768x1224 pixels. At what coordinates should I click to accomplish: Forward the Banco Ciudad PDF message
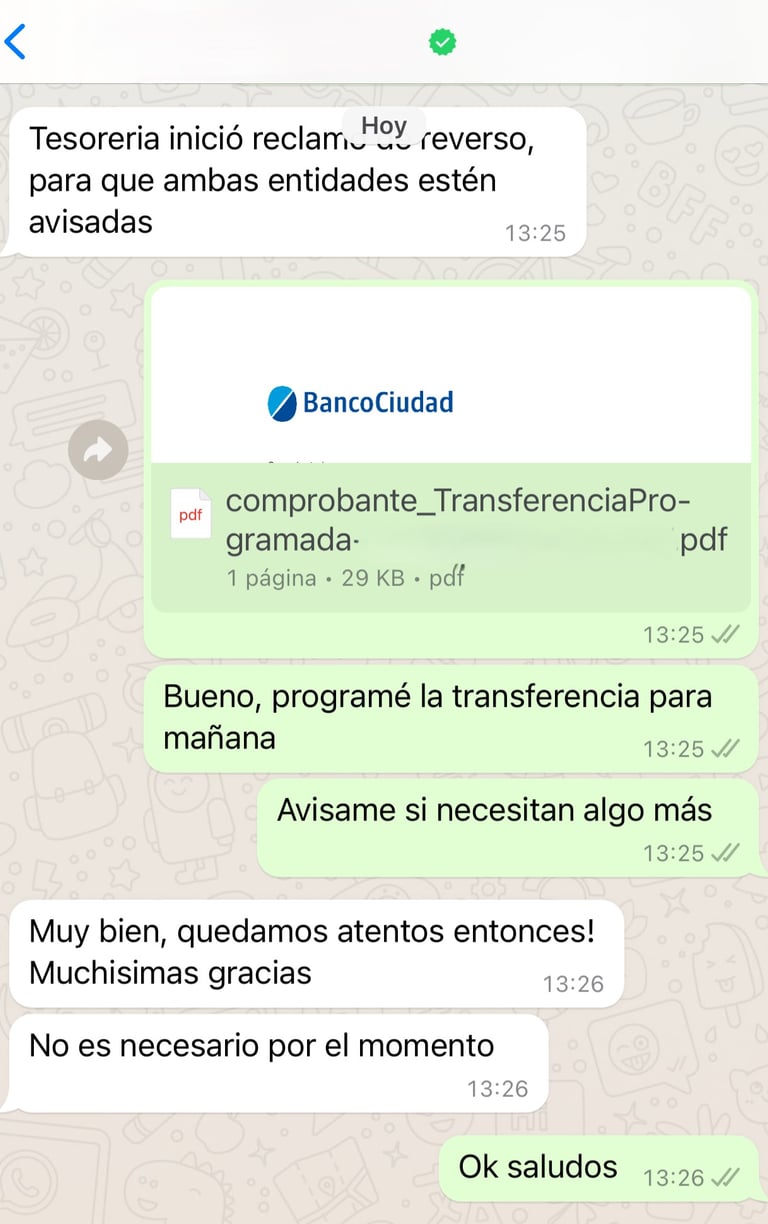(98, 450)
